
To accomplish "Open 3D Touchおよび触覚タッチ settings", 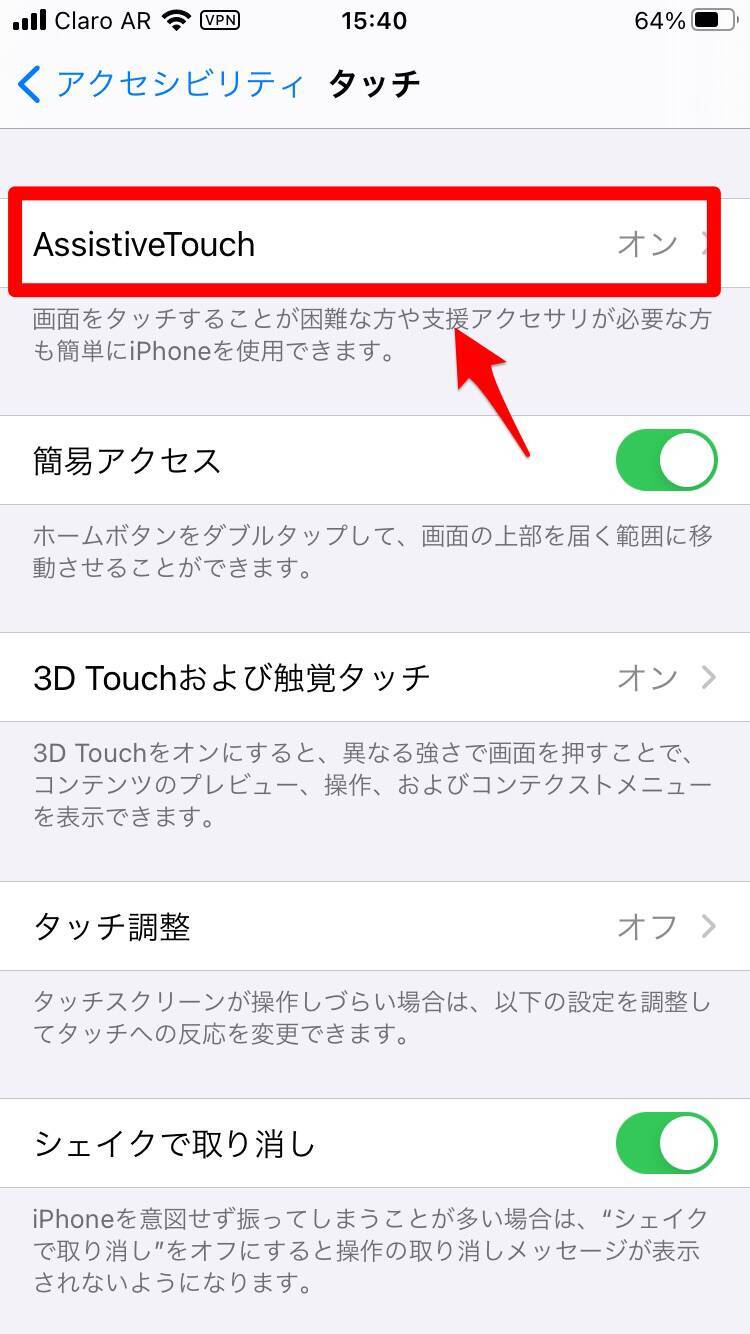I will coord(375,677).
